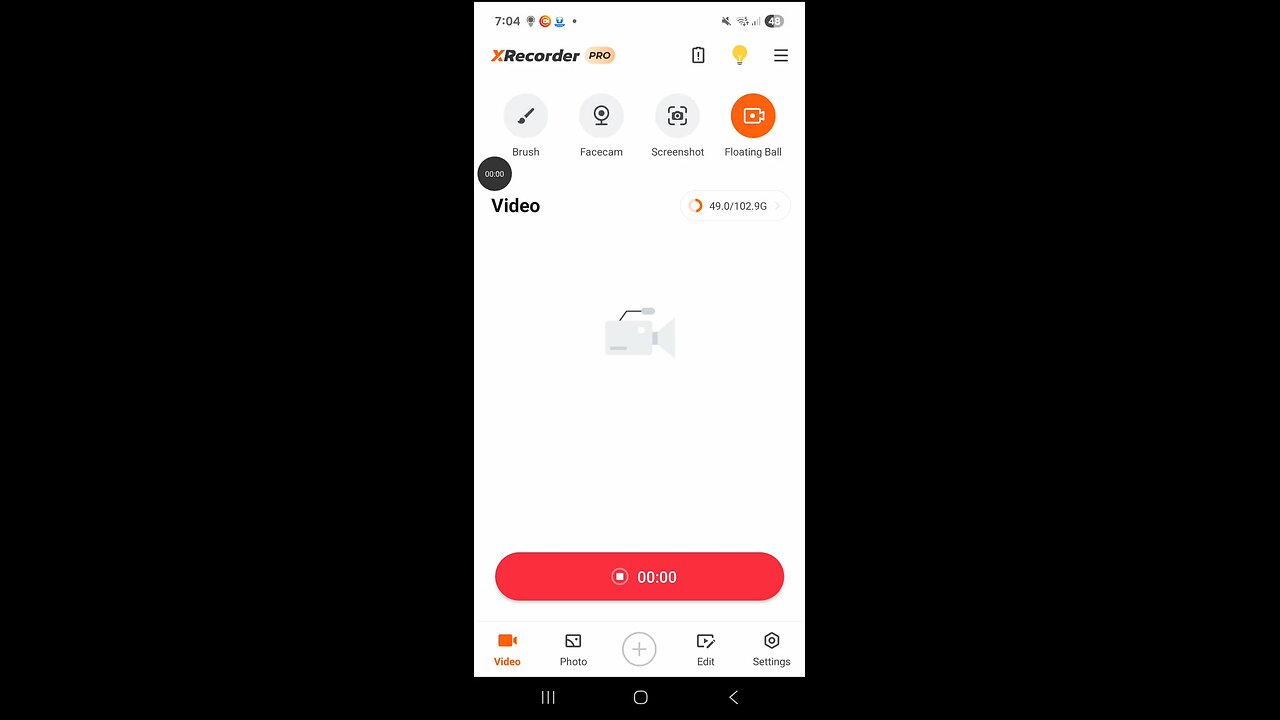
Task: Switch to the Edit tab
Action: pos(705,649)
